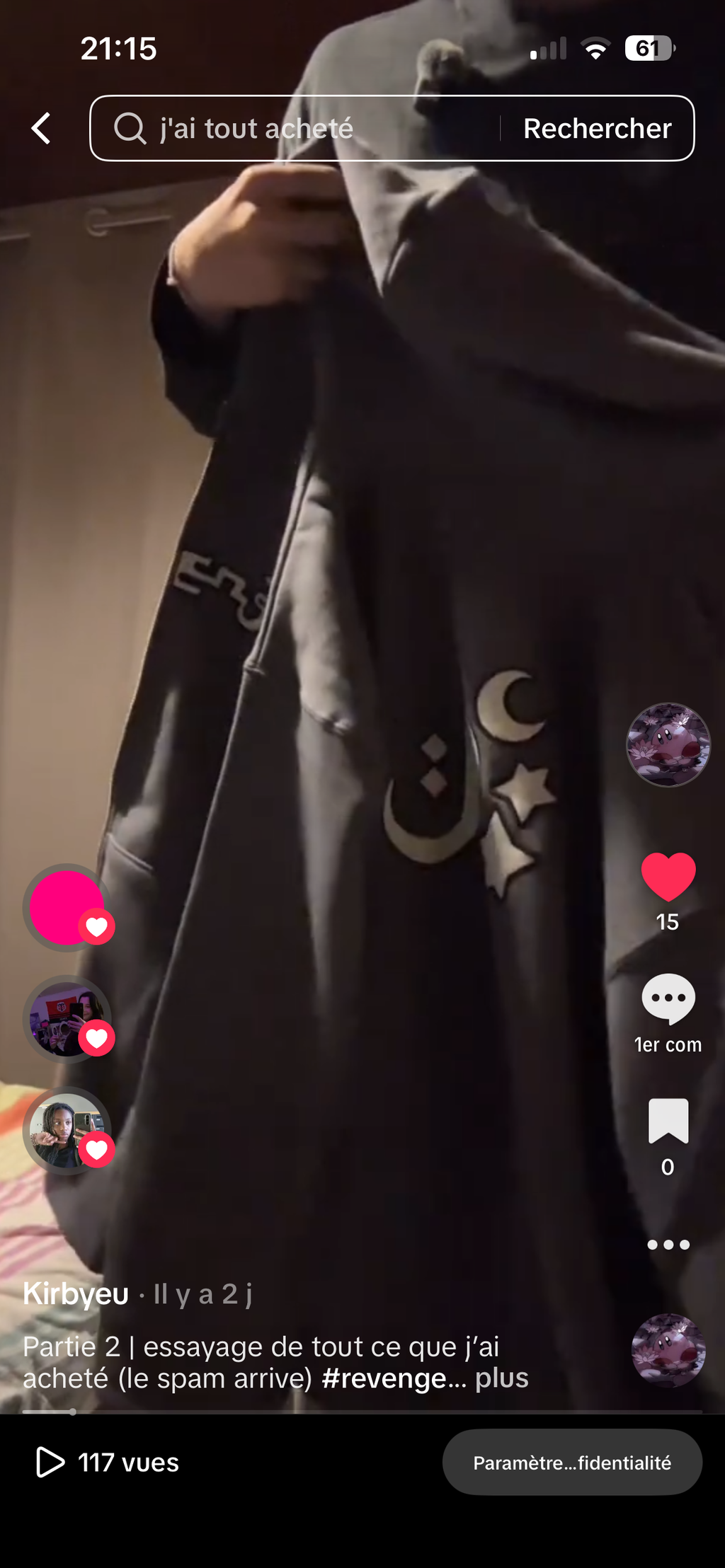Open the spinning sound disc

668,1349
